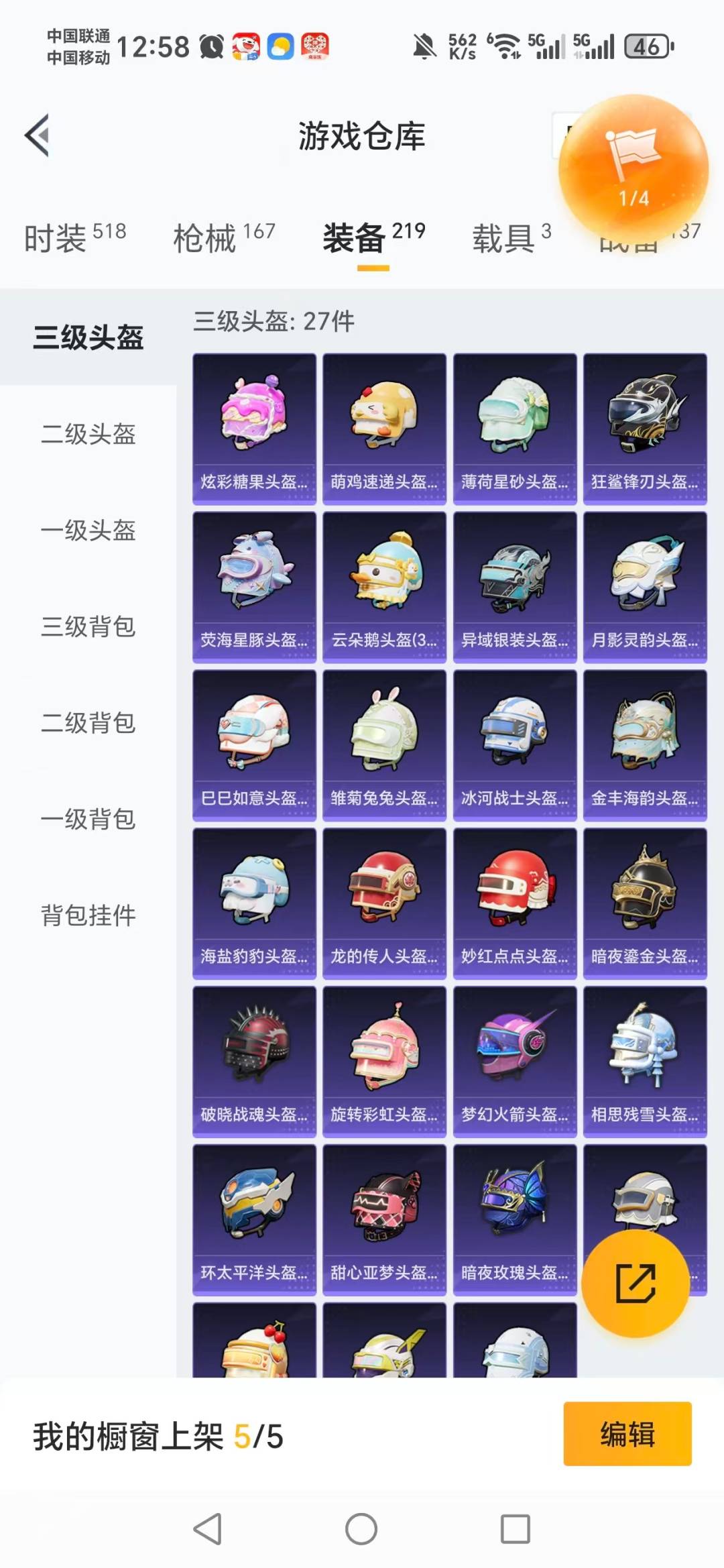724x1568 pixels.
Task: Tap the 编辑 button at bottom right
Action: (x=627, y=1433)
